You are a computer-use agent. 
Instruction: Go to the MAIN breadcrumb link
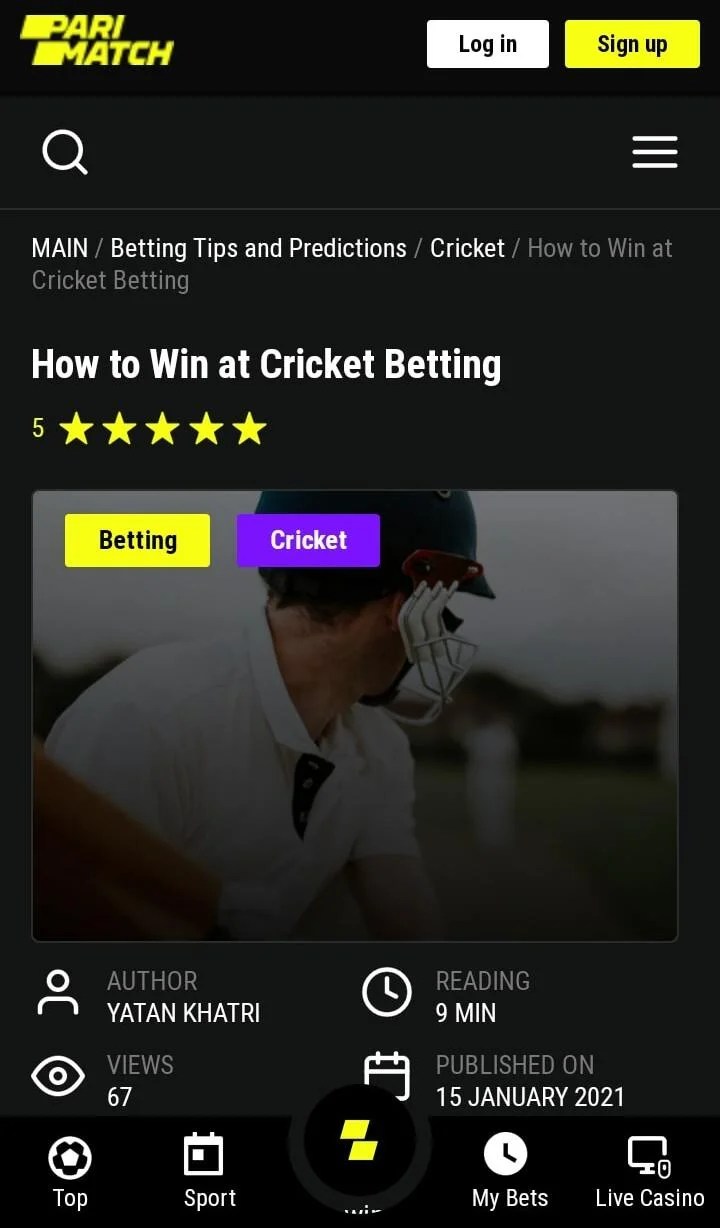(60, 248)
